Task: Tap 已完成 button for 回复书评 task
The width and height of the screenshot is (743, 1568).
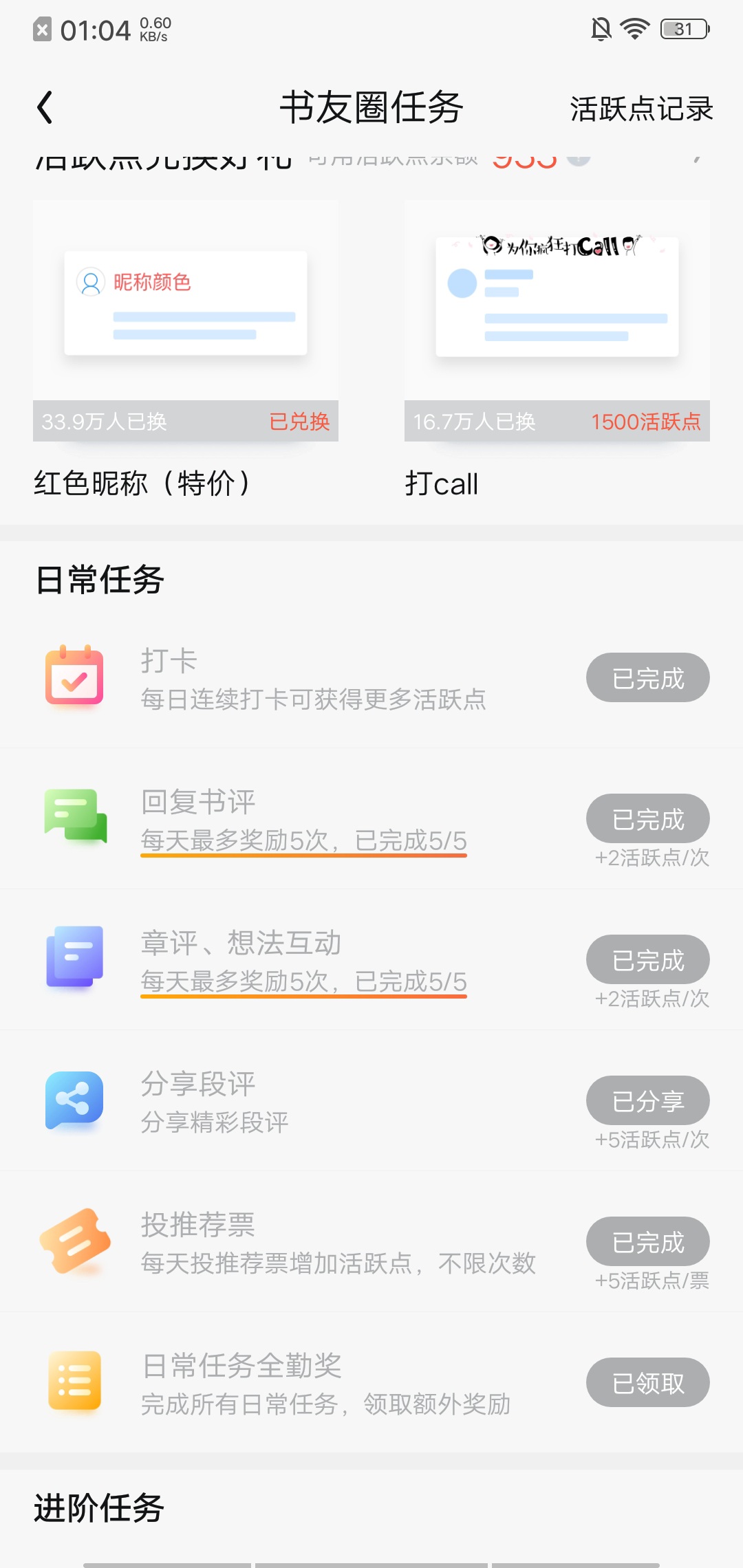Action: click(647, 819)
